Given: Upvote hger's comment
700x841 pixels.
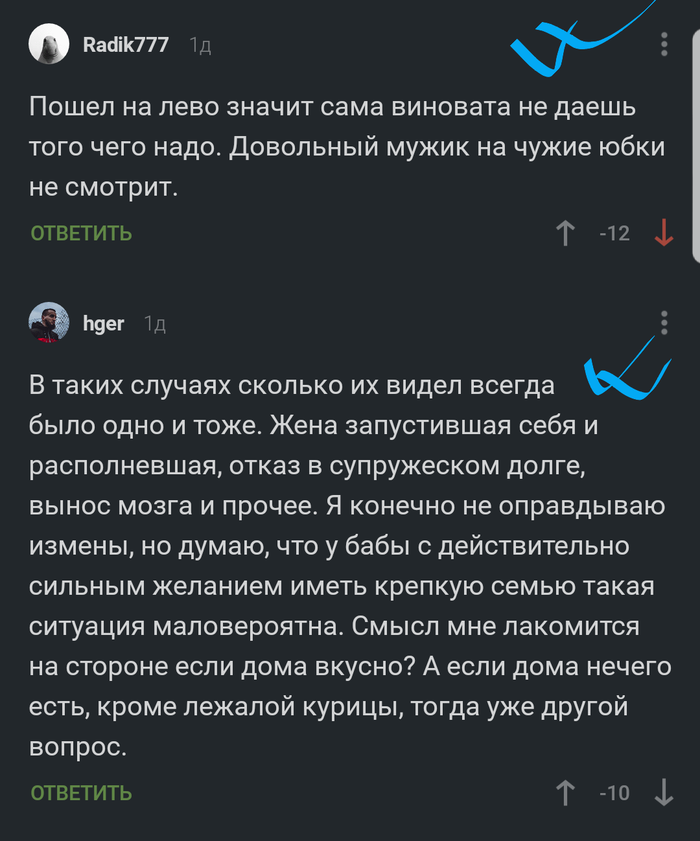Looking at the screenshot, I should click(565, 793).
